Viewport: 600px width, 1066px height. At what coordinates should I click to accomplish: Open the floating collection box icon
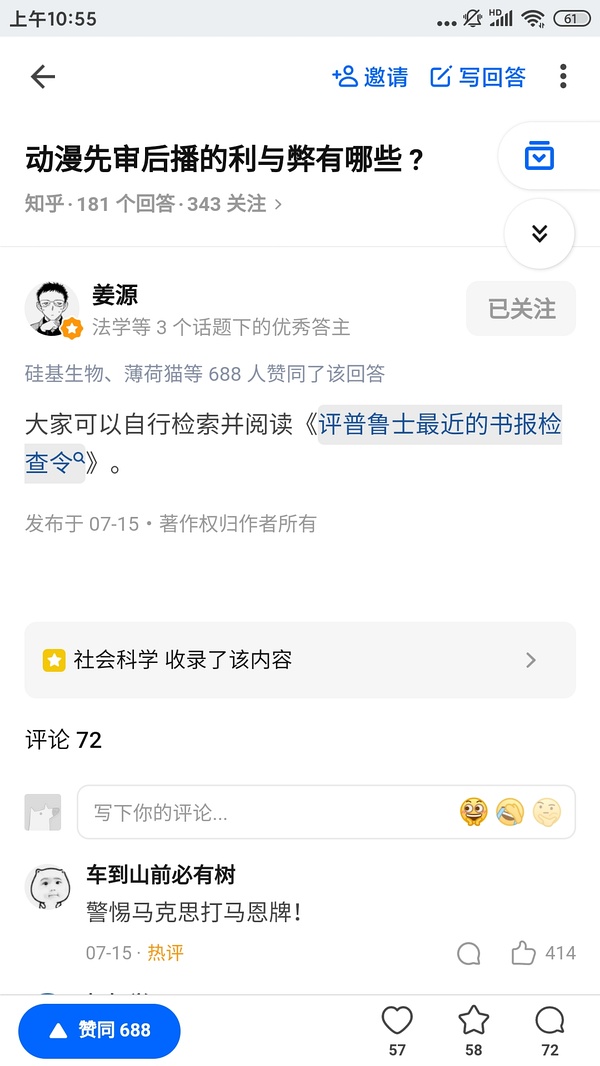point(540,157)
